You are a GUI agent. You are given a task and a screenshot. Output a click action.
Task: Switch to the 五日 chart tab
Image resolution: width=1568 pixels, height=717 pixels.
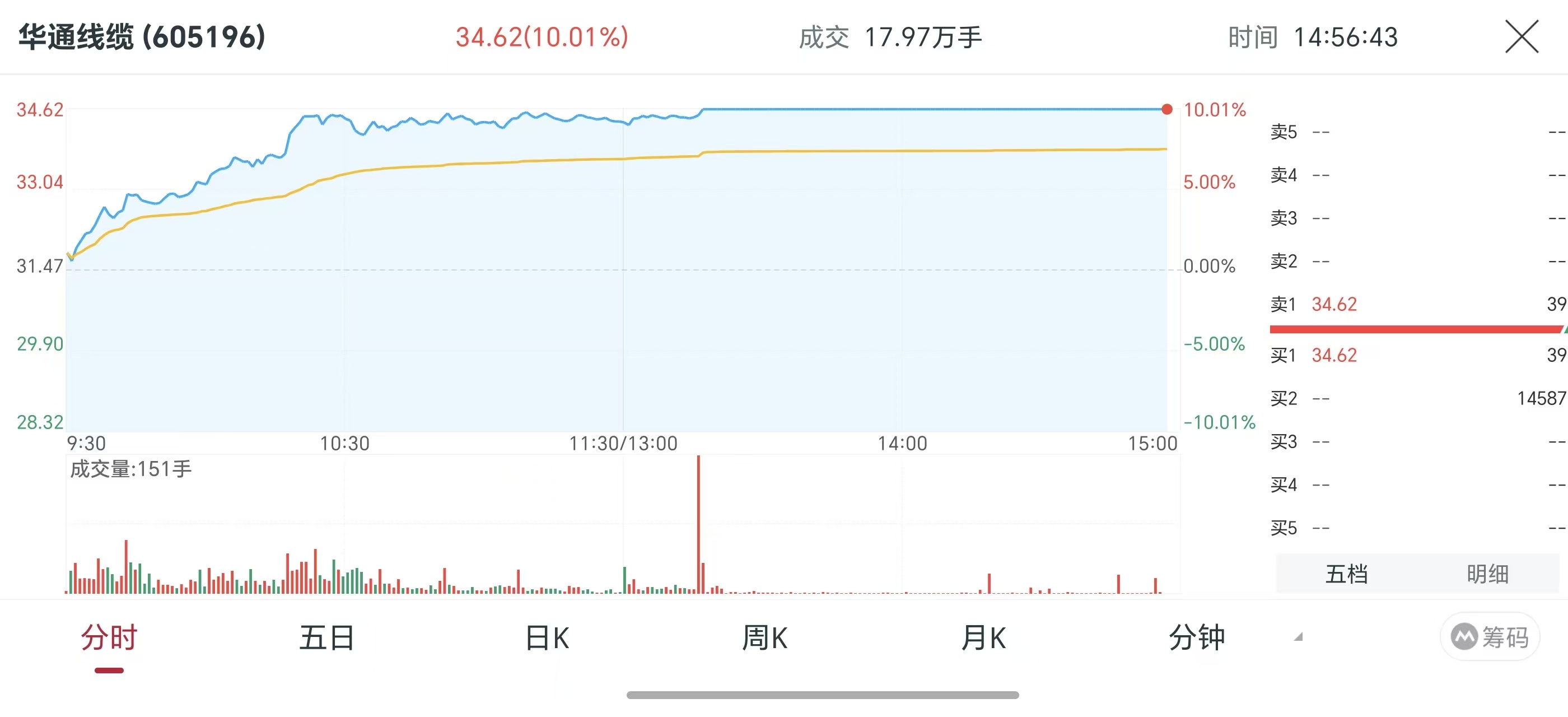pos(327,638)
